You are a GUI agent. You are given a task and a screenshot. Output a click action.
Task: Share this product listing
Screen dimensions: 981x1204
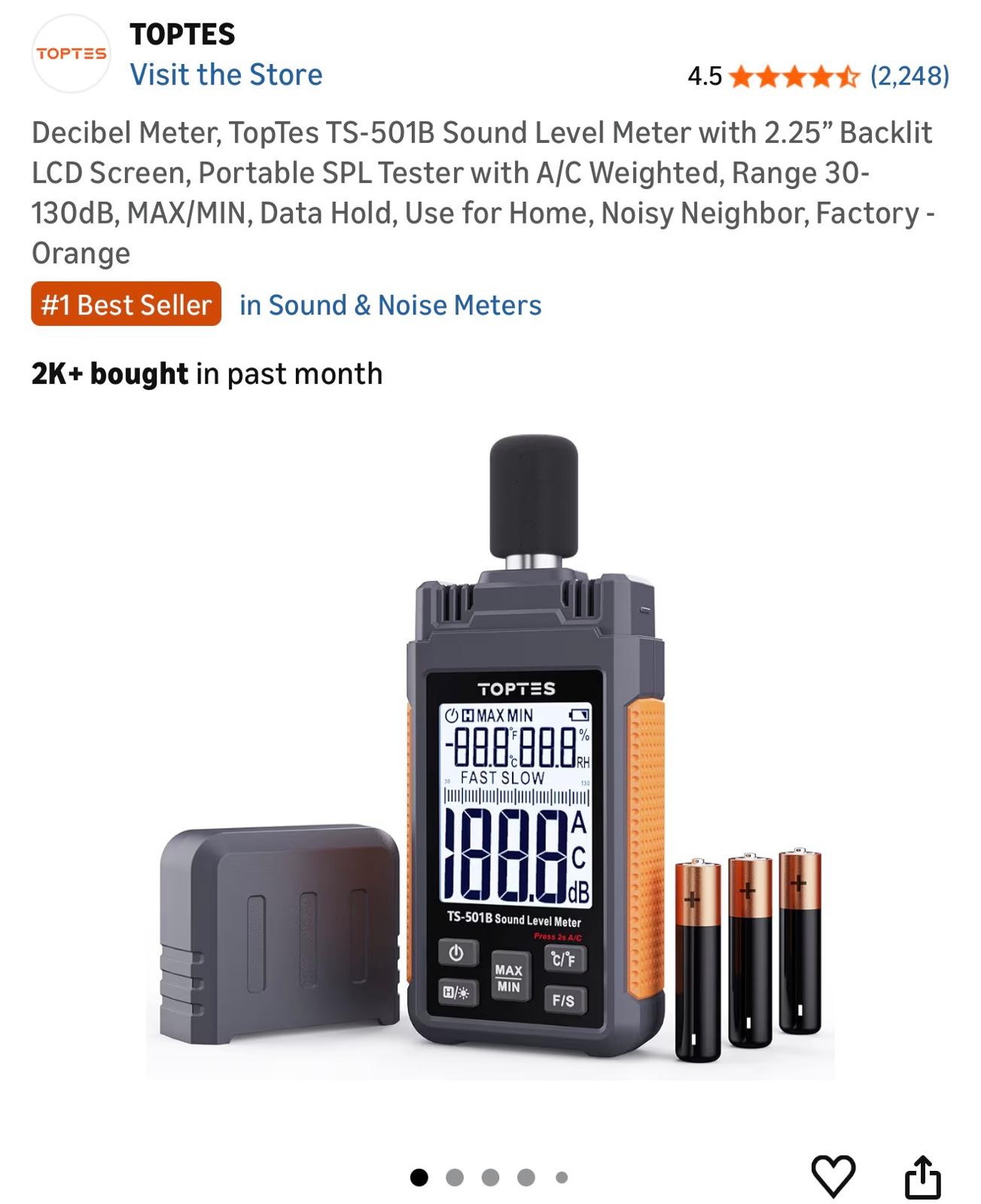click(x=922, y=1175)
